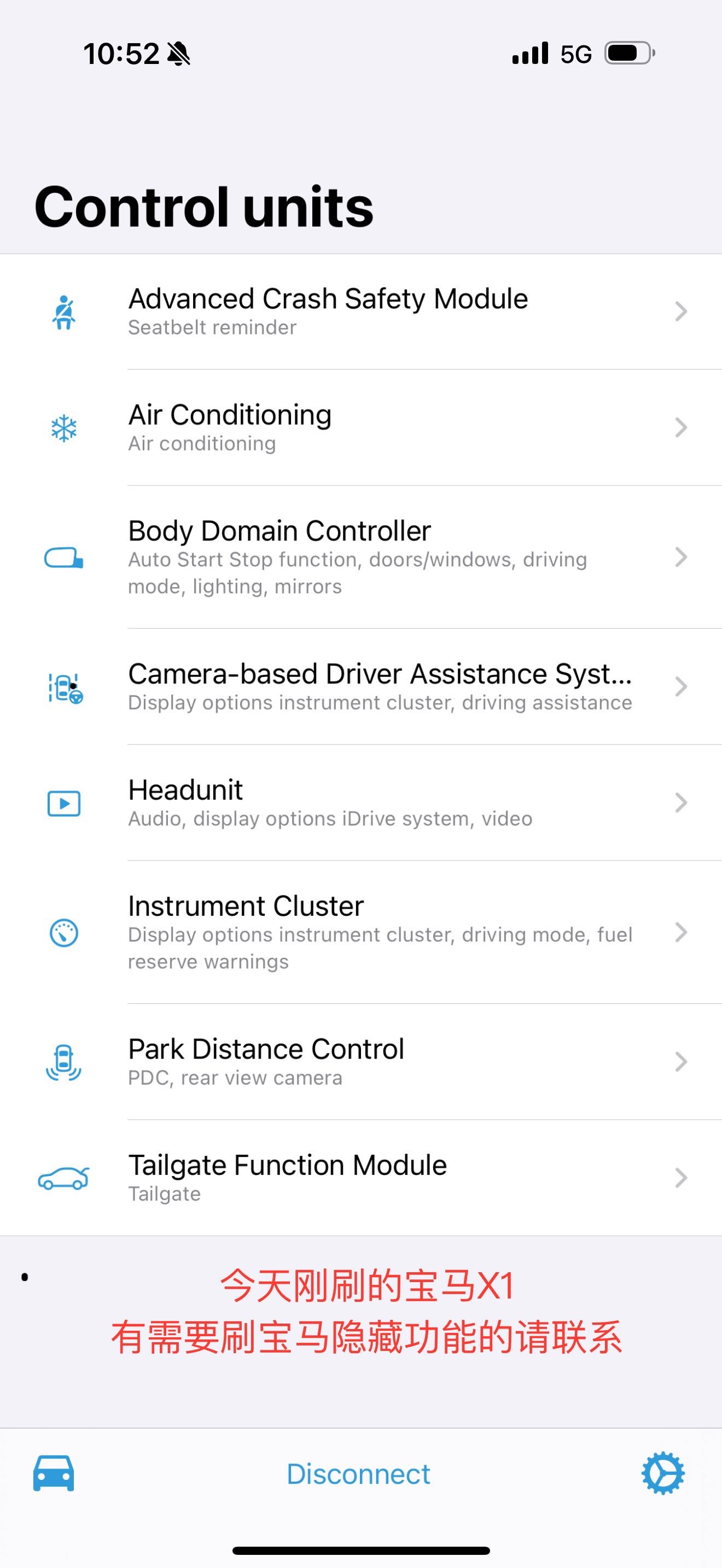Screen dimensions: 722x1568
Task: Open the Instrument Cluster unit
Action: [x=361, y=933]
